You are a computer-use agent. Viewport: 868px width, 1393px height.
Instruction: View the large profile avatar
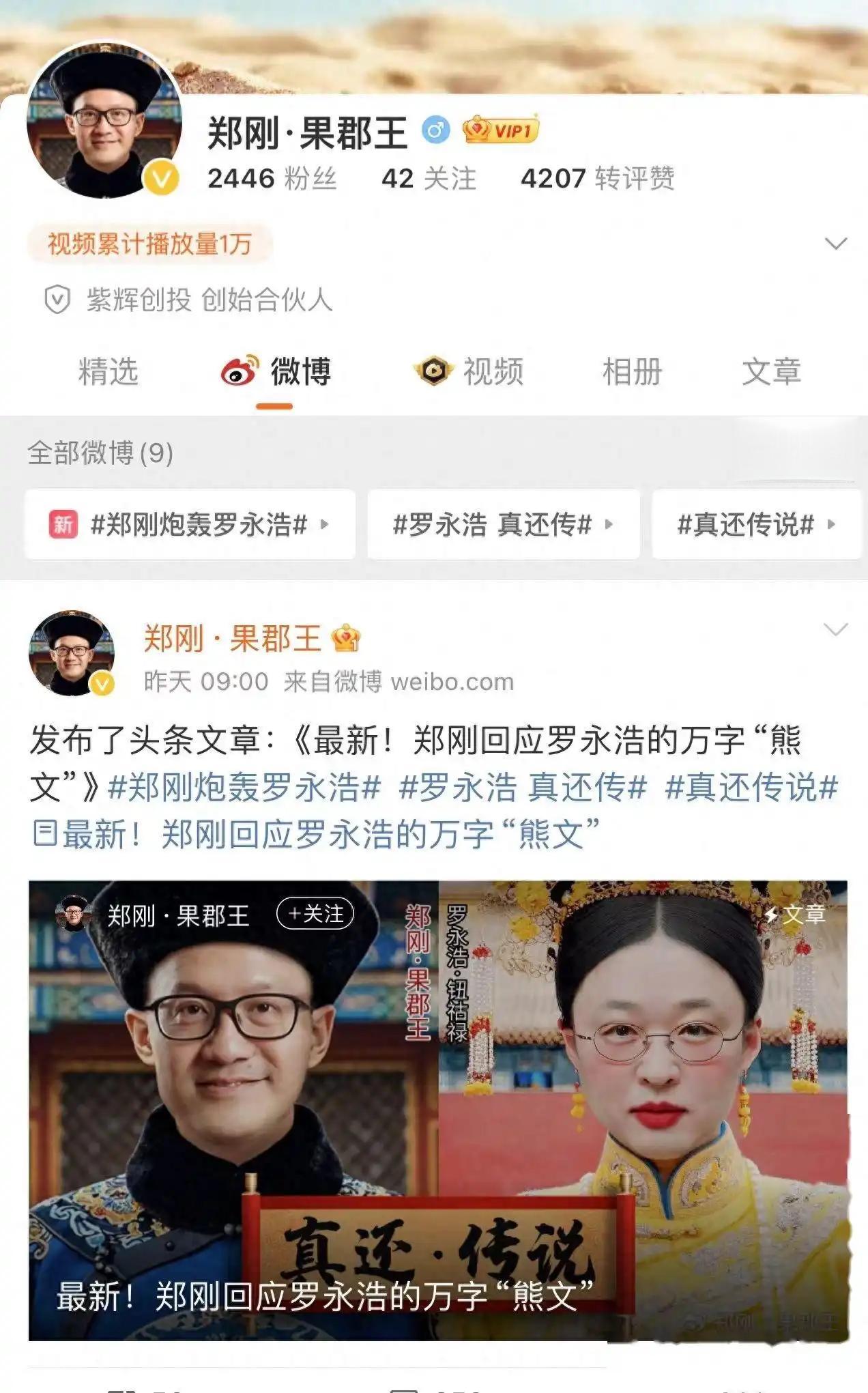[x=104, y=121]
